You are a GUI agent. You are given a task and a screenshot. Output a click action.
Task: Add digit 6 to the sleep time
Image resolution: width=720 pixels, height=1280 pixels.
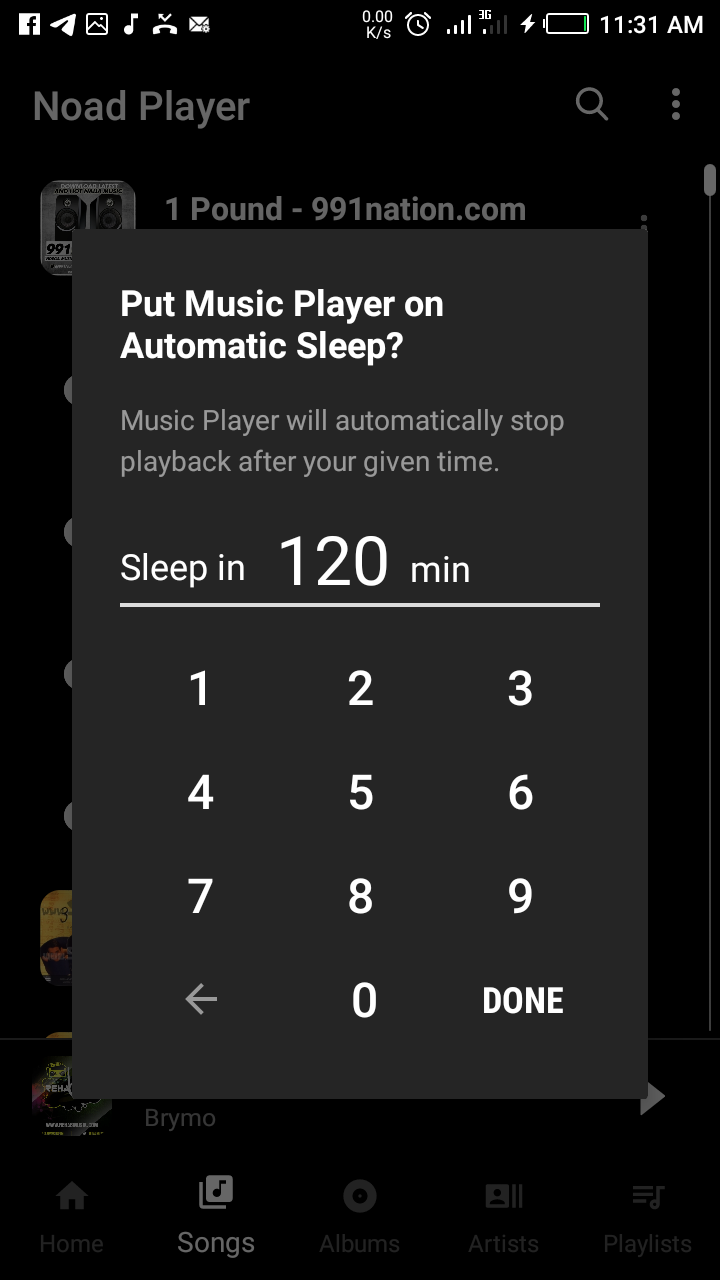(520, 793)
